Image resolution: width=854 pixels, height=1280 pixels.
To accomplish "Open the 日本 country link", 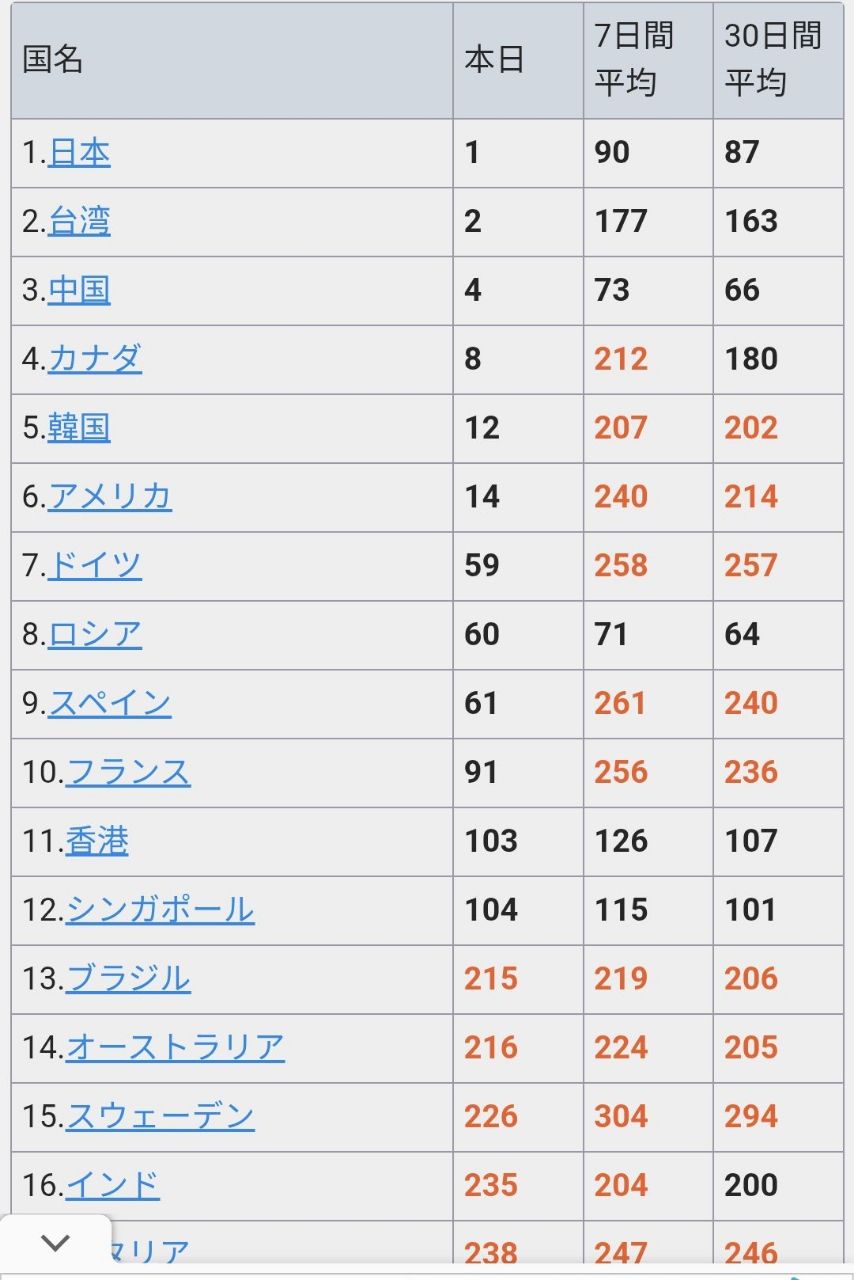I will tap(79, 153).
